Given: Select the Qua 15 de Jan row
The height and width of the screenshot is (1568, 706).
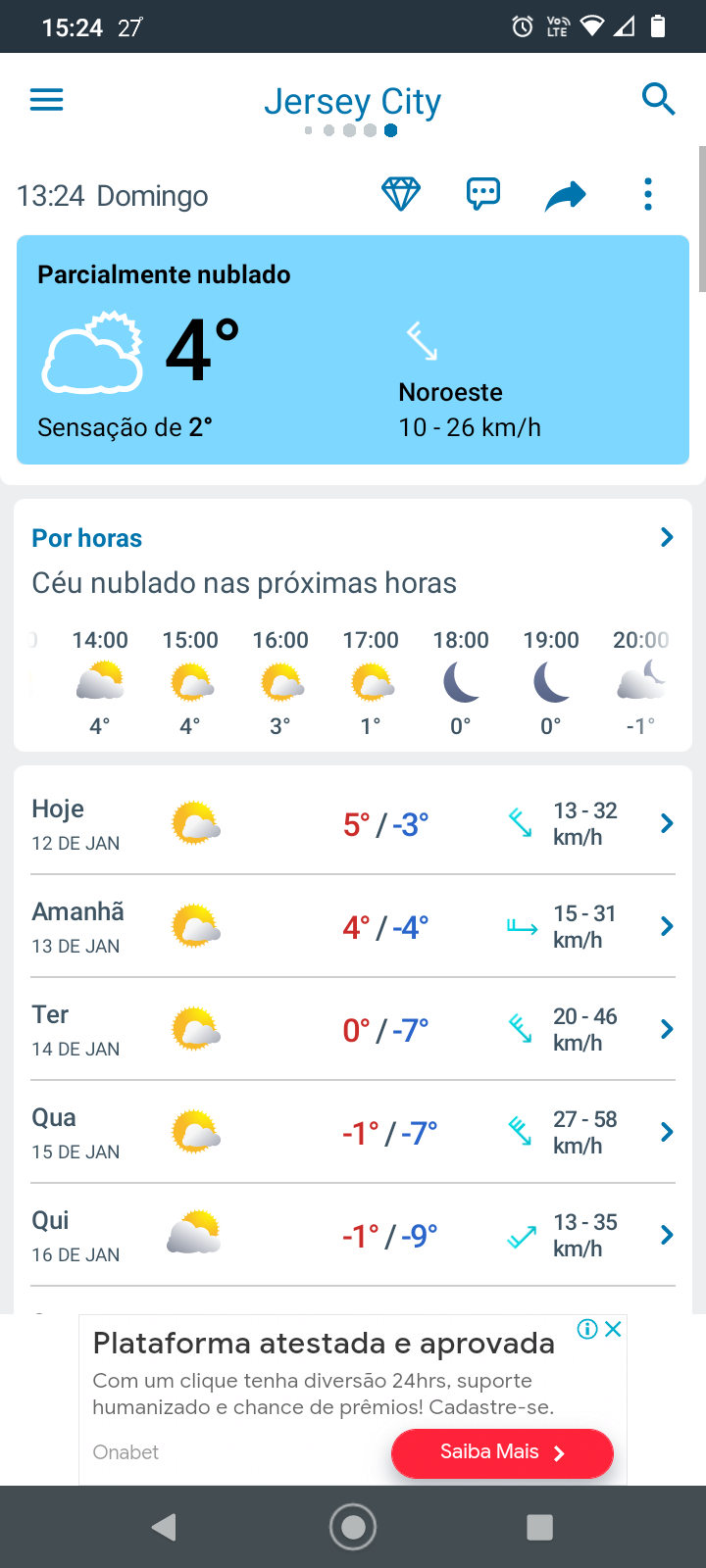Looking at the screenshot, I should (353, 1133).
